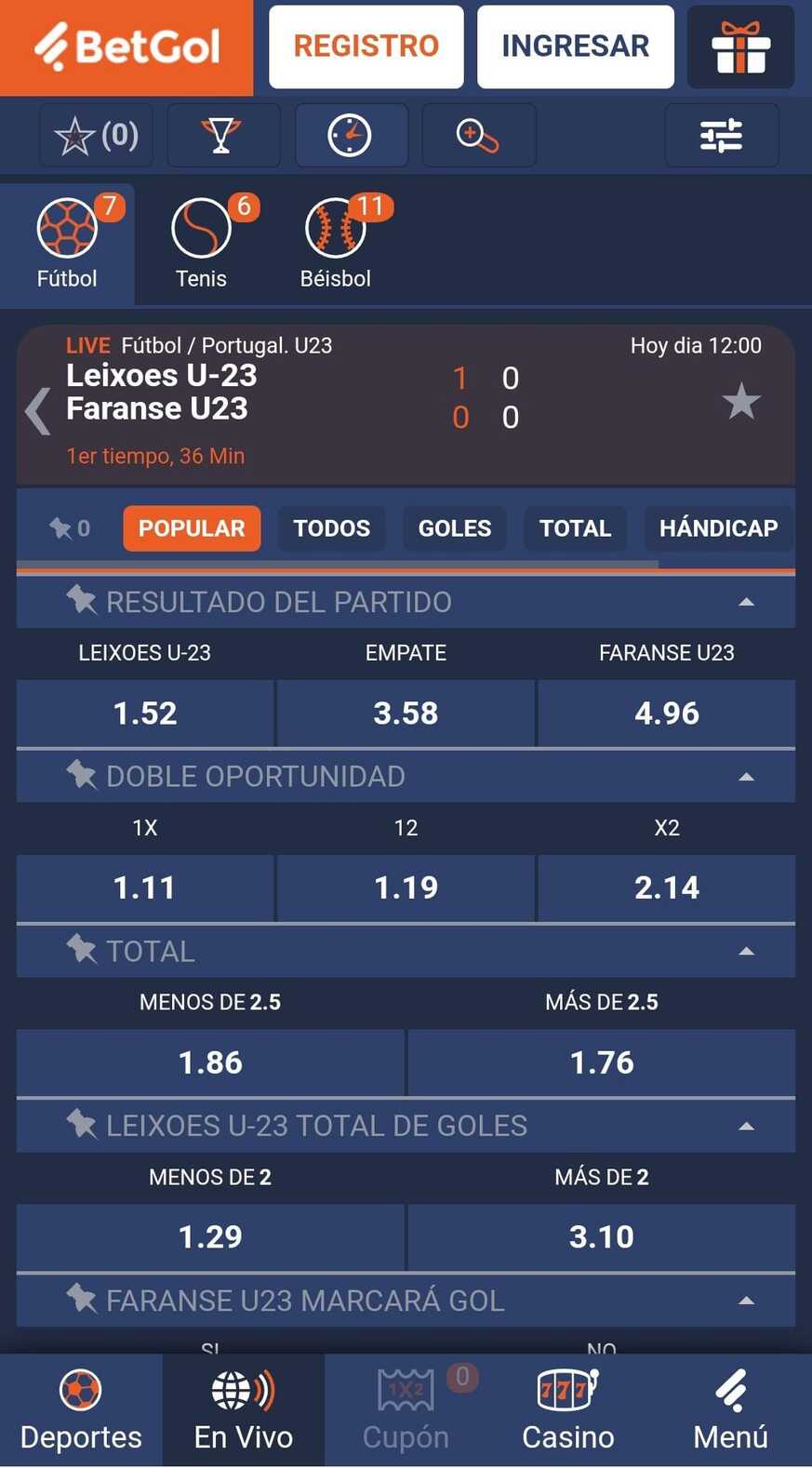Choose MÁS DE 2.5 total at 1.76
Image resolution: width=812 pixels, height=1468 pixels.
[601, 1062]
